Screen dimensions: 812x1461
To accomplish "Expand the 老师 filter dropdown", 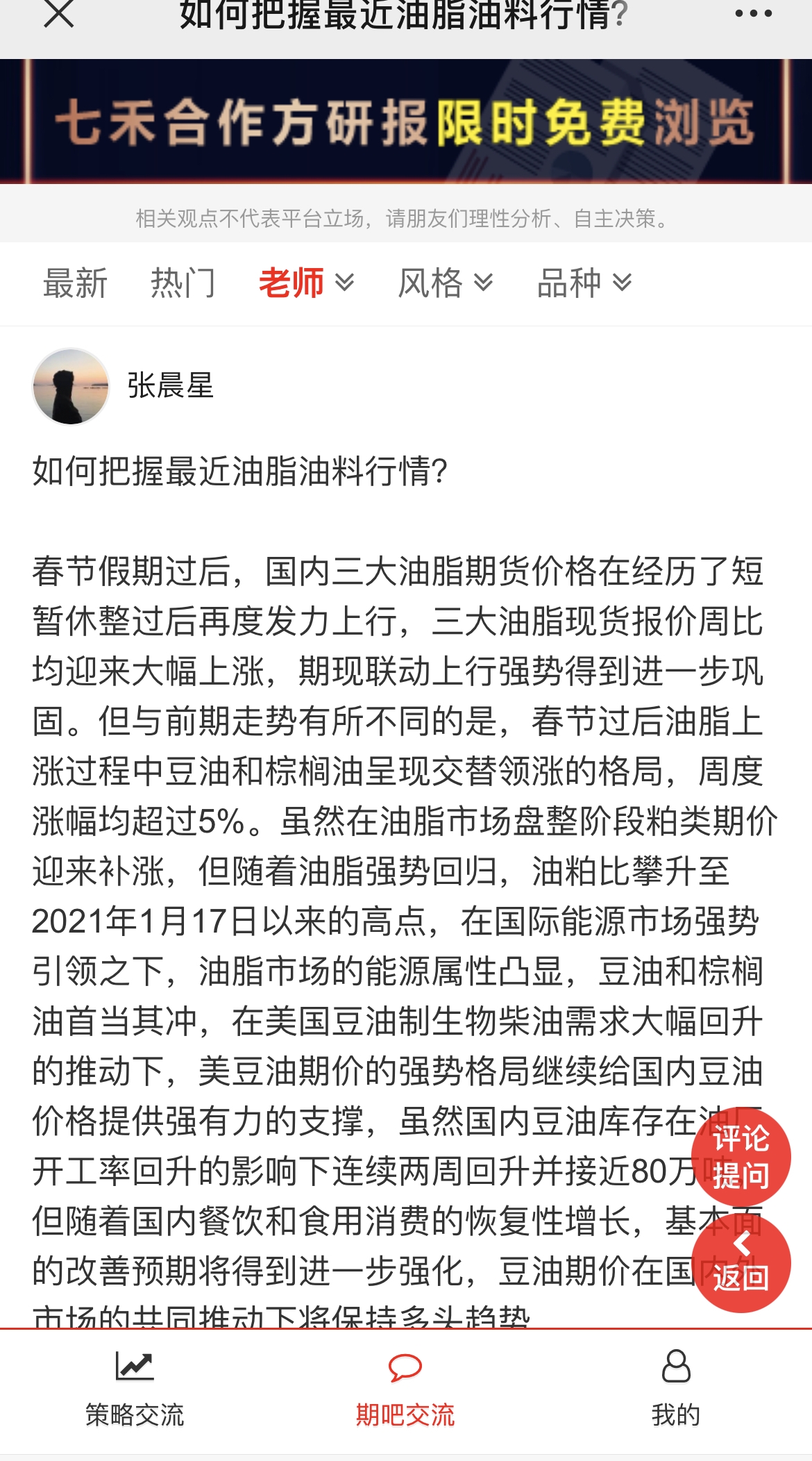I will [x=306, y=283].
